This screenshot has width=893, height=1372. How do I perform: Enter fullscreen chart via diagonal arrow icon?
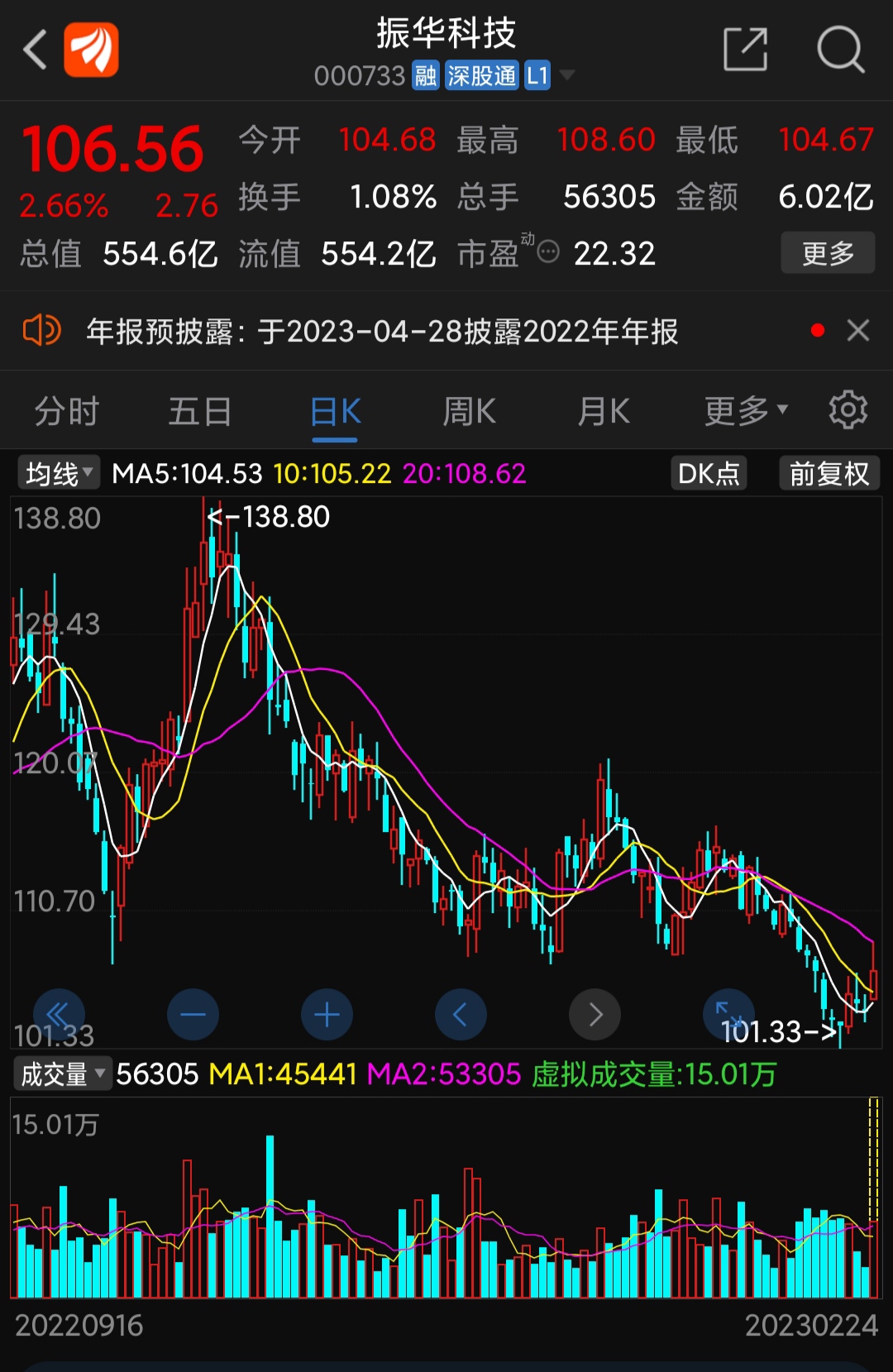[x=728, y=1014]
